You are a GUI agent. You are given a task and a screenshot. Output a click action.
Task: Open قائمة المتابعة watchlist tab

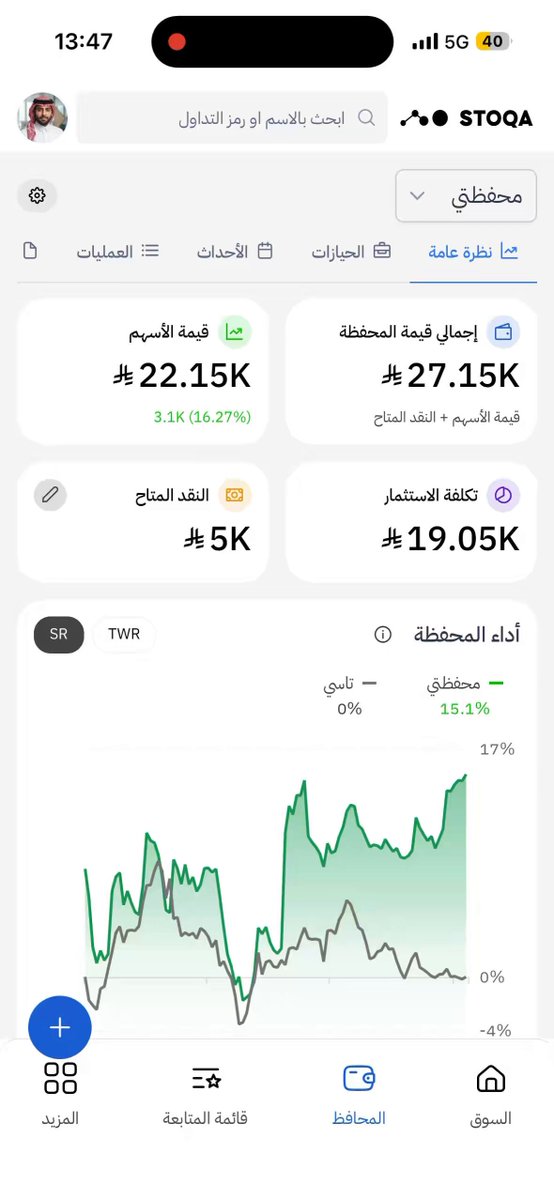coord(205,1095)
